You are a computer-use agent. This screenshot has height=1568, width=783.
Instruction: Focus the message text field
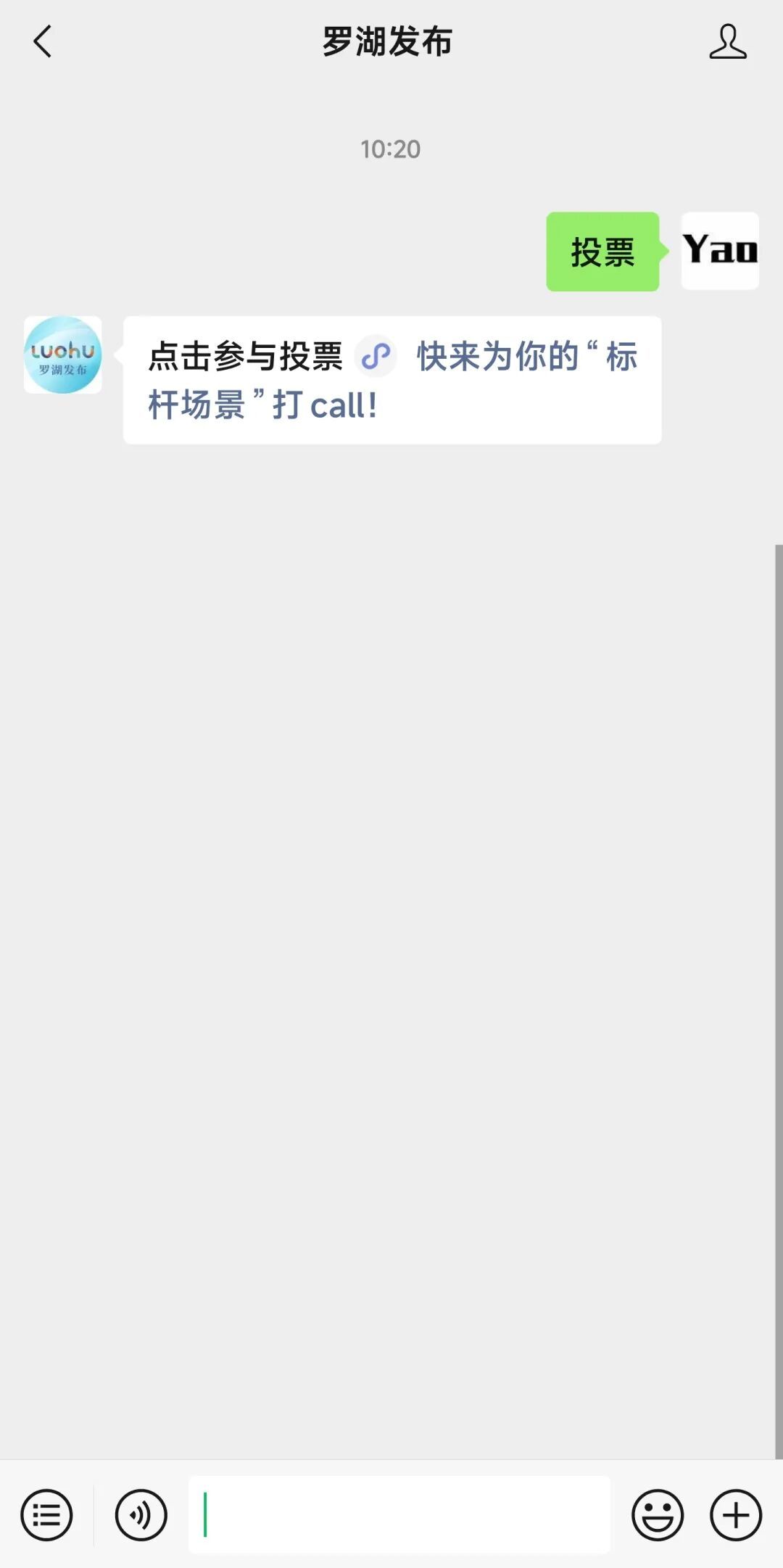point(399,1514)
